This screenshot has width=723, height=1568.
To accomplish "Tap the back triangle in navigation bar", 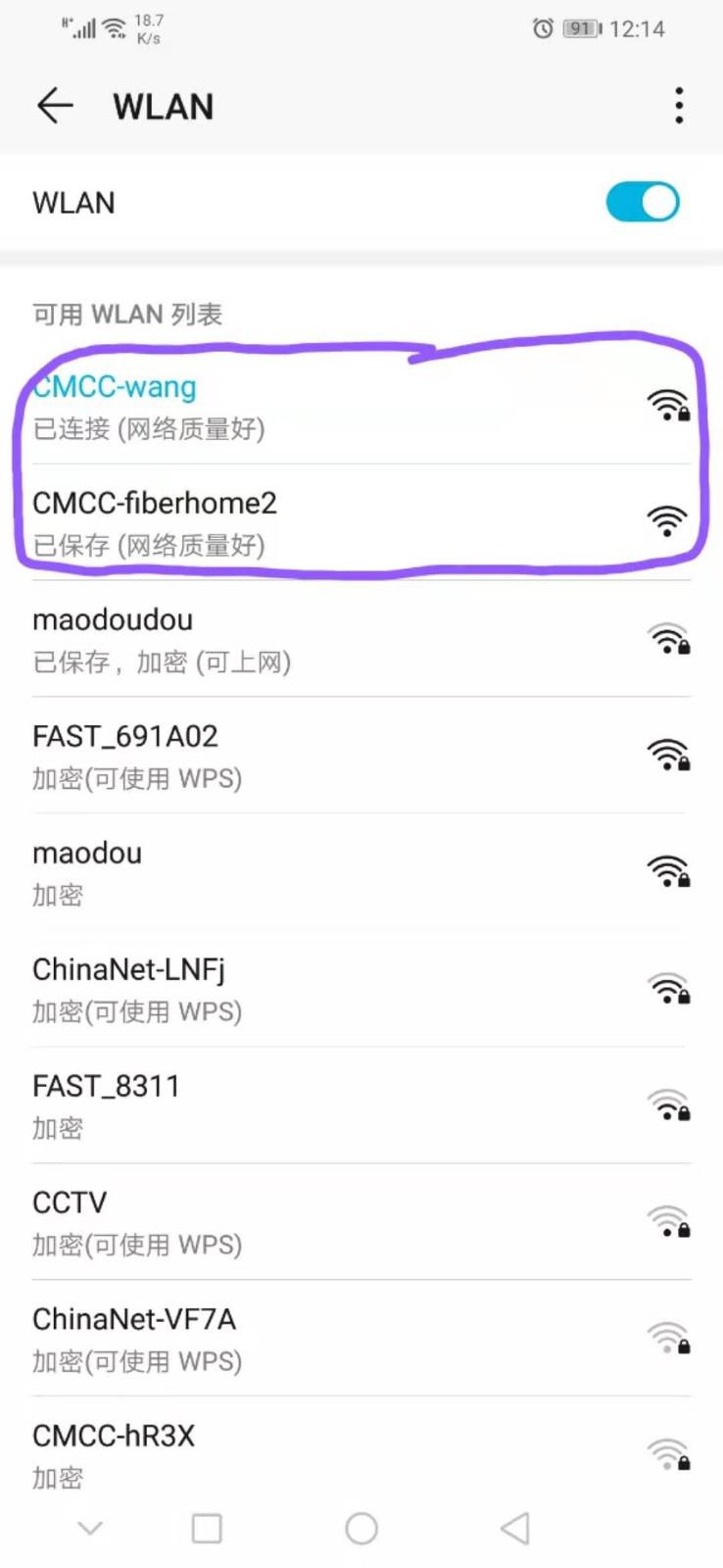I will (515, 1527).
